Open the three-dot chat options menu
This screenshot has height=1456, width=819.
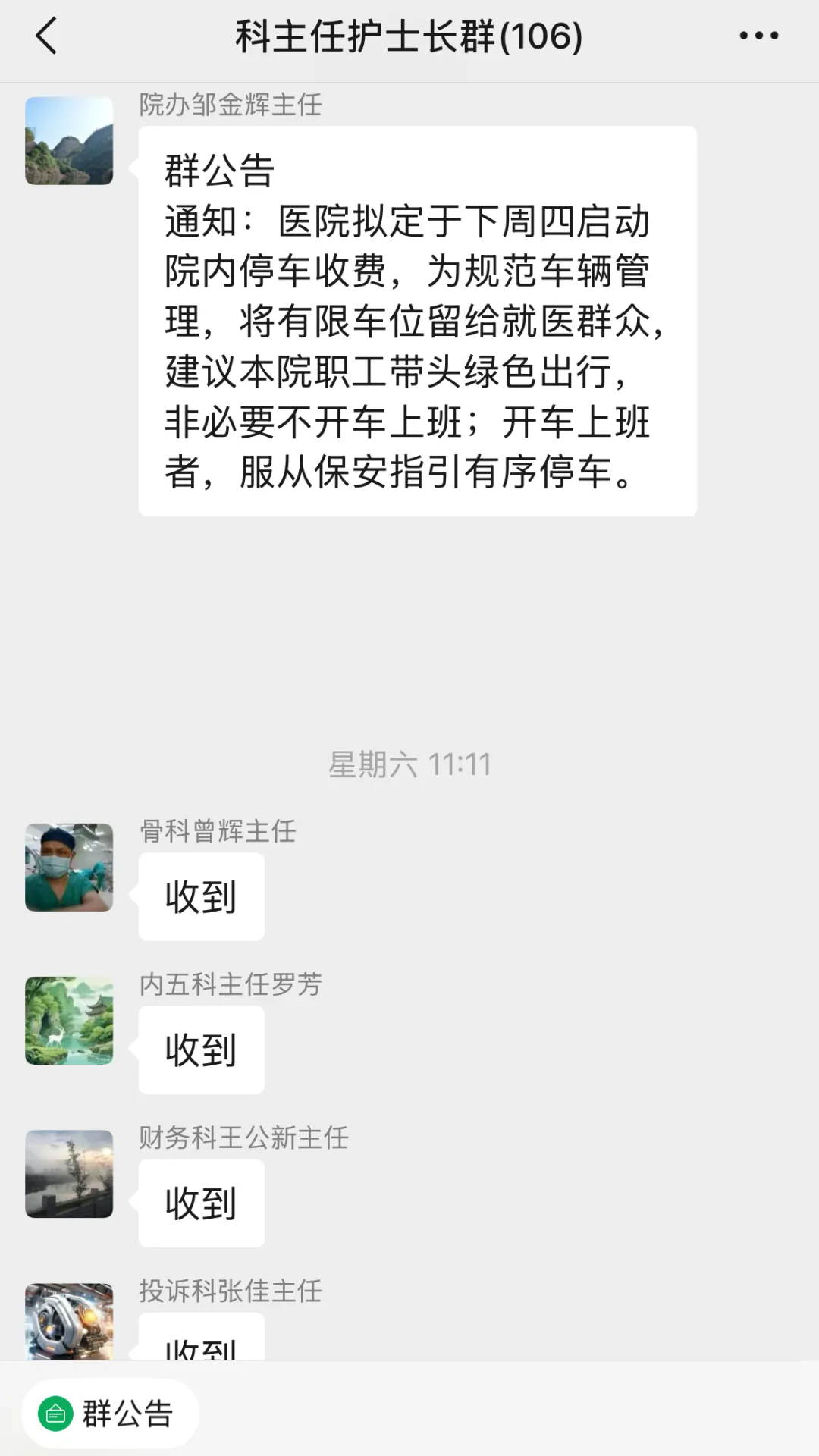pyautogui.click(x=758, y=36)
